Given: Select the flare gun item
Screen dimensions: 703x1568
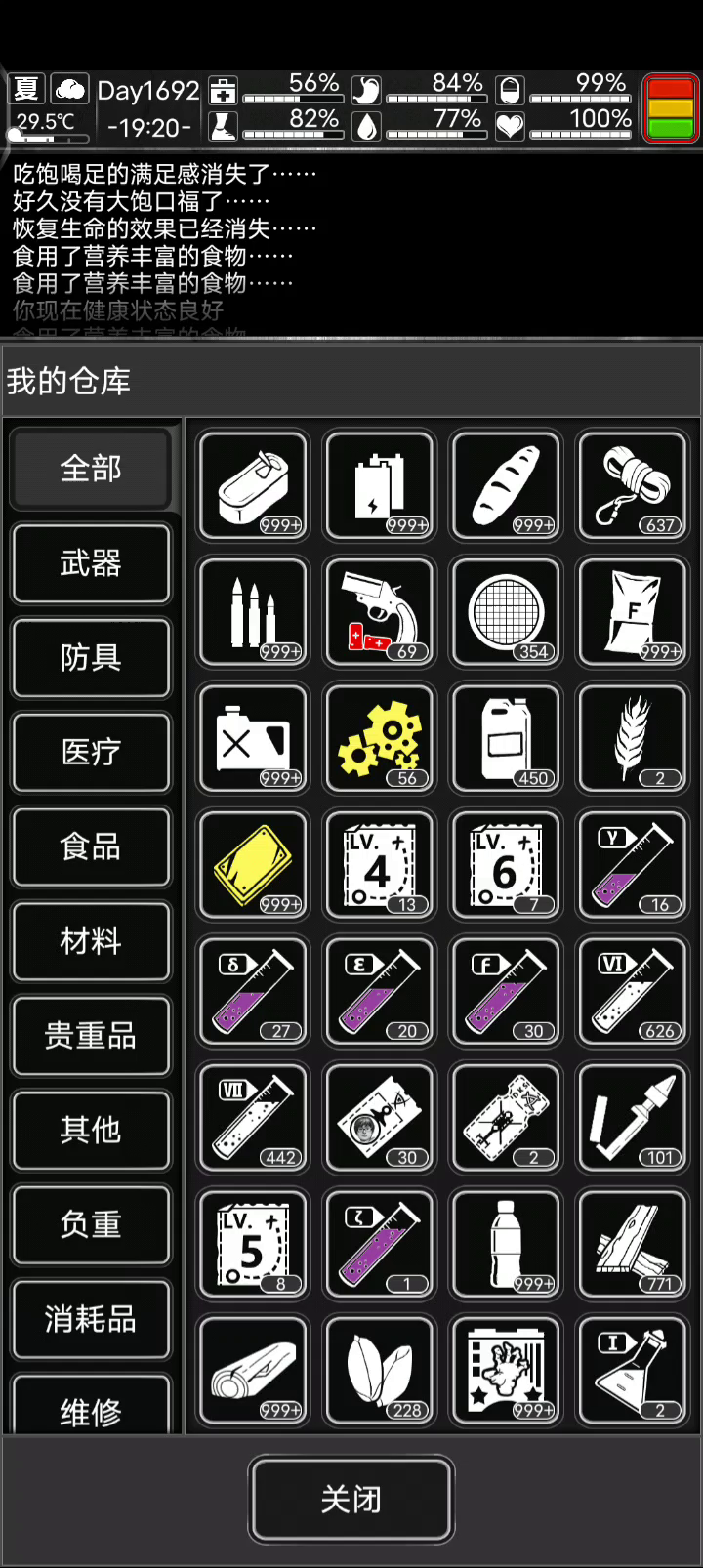Looking at the screenshot, I should point(380,612).
